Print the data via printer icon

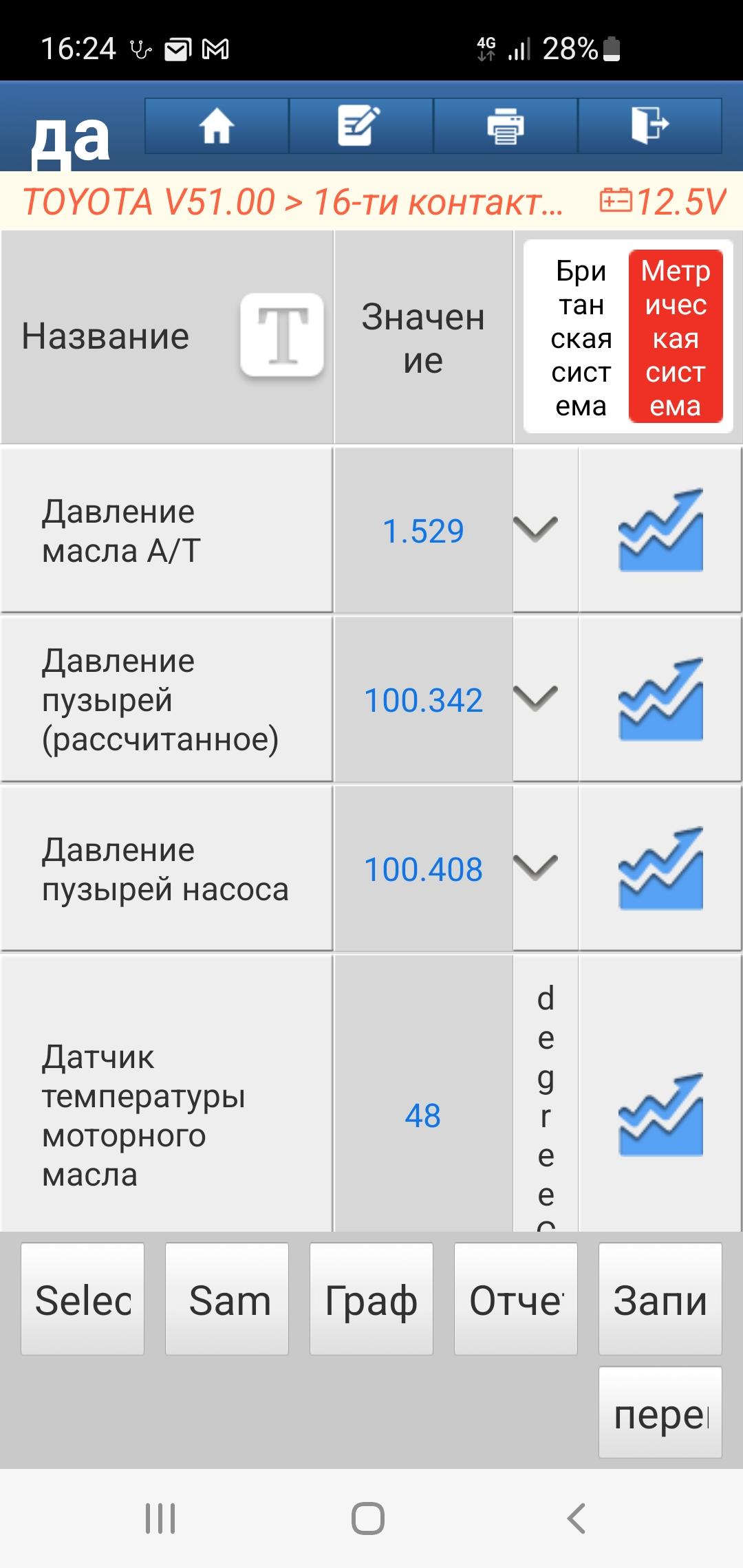(x=505, y=126)
